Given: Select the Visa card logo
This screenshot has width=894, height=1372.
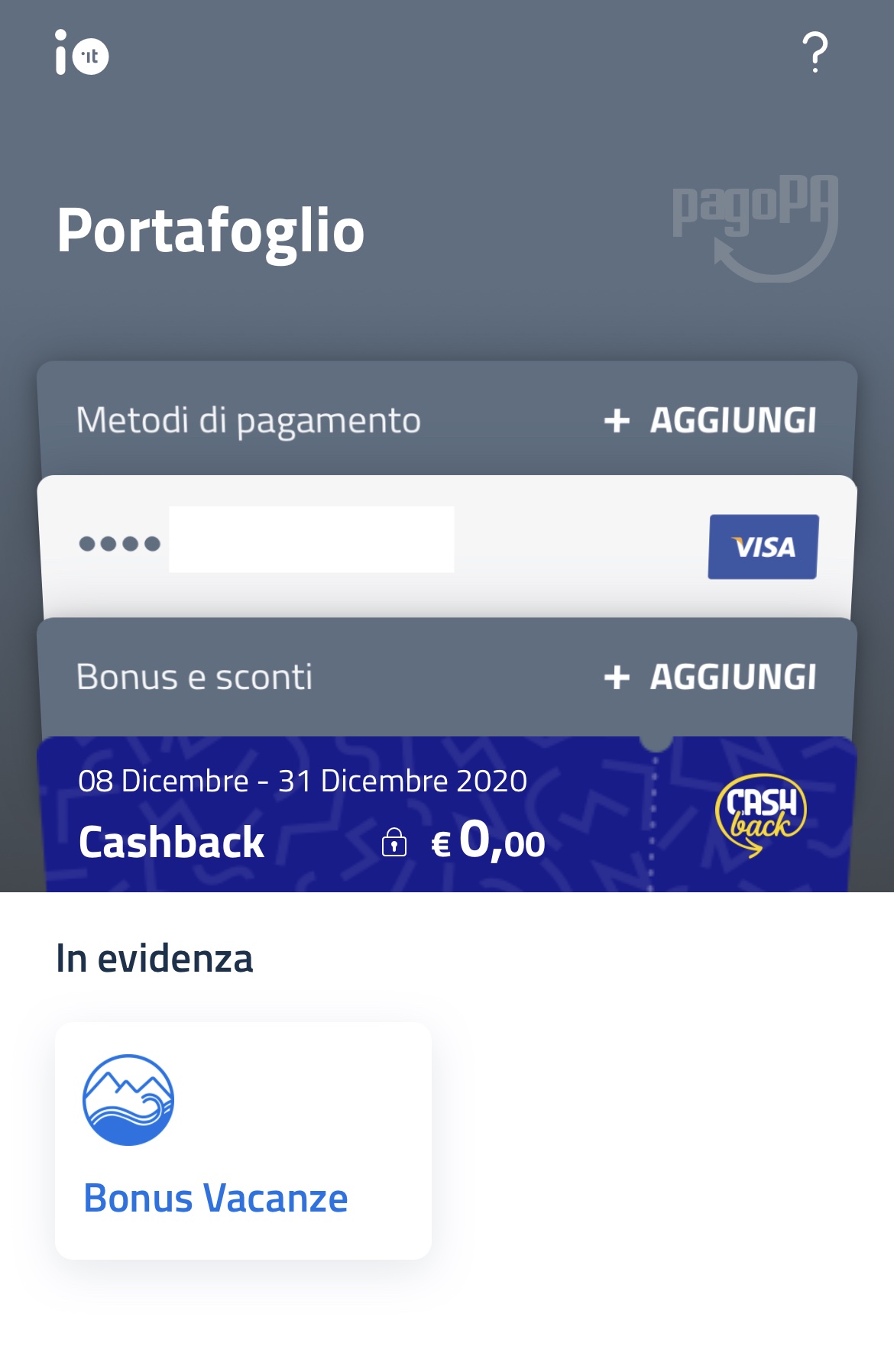Looking at the screenshot, I should point(764,545).
